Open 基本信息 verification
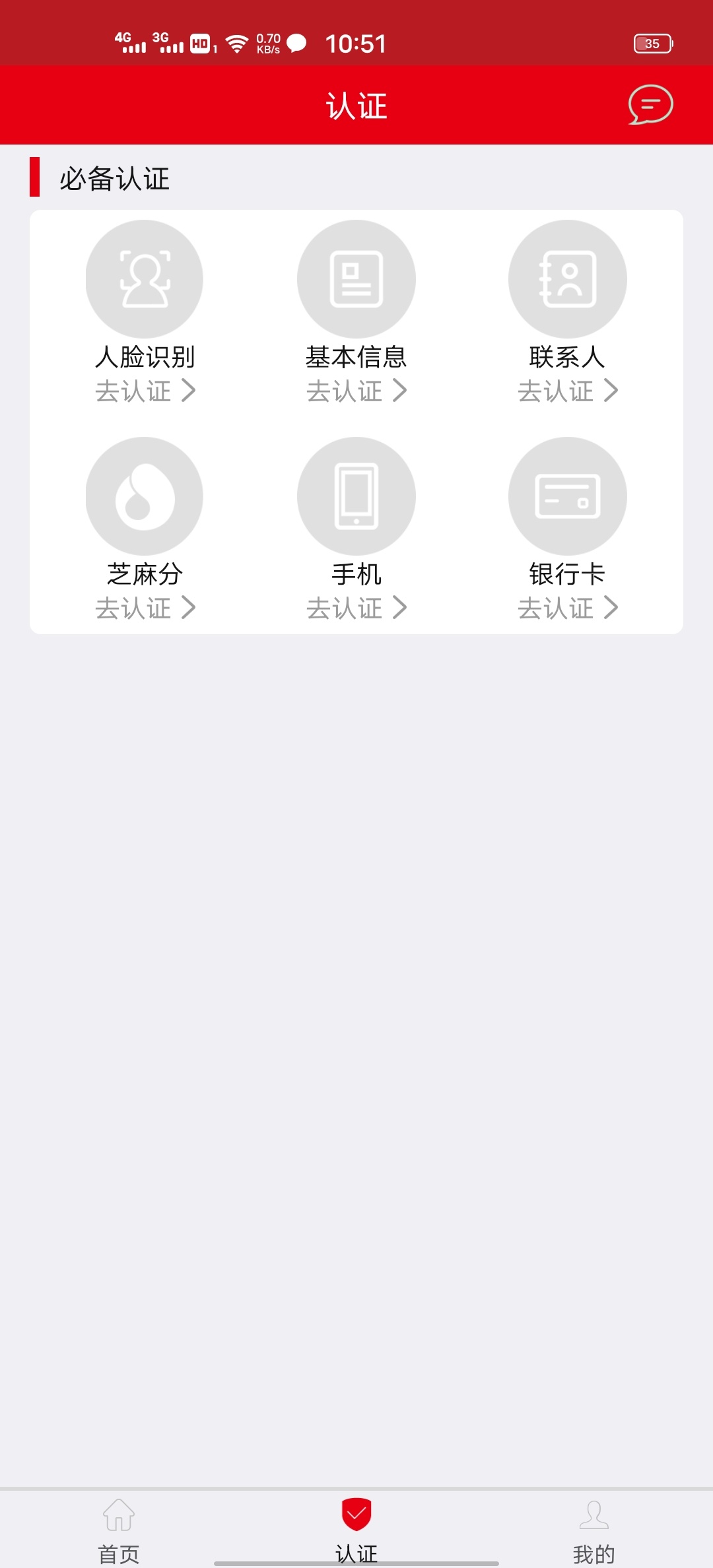Image resolution: width=713 pixels, height=1568 pixels. [356, 311]
